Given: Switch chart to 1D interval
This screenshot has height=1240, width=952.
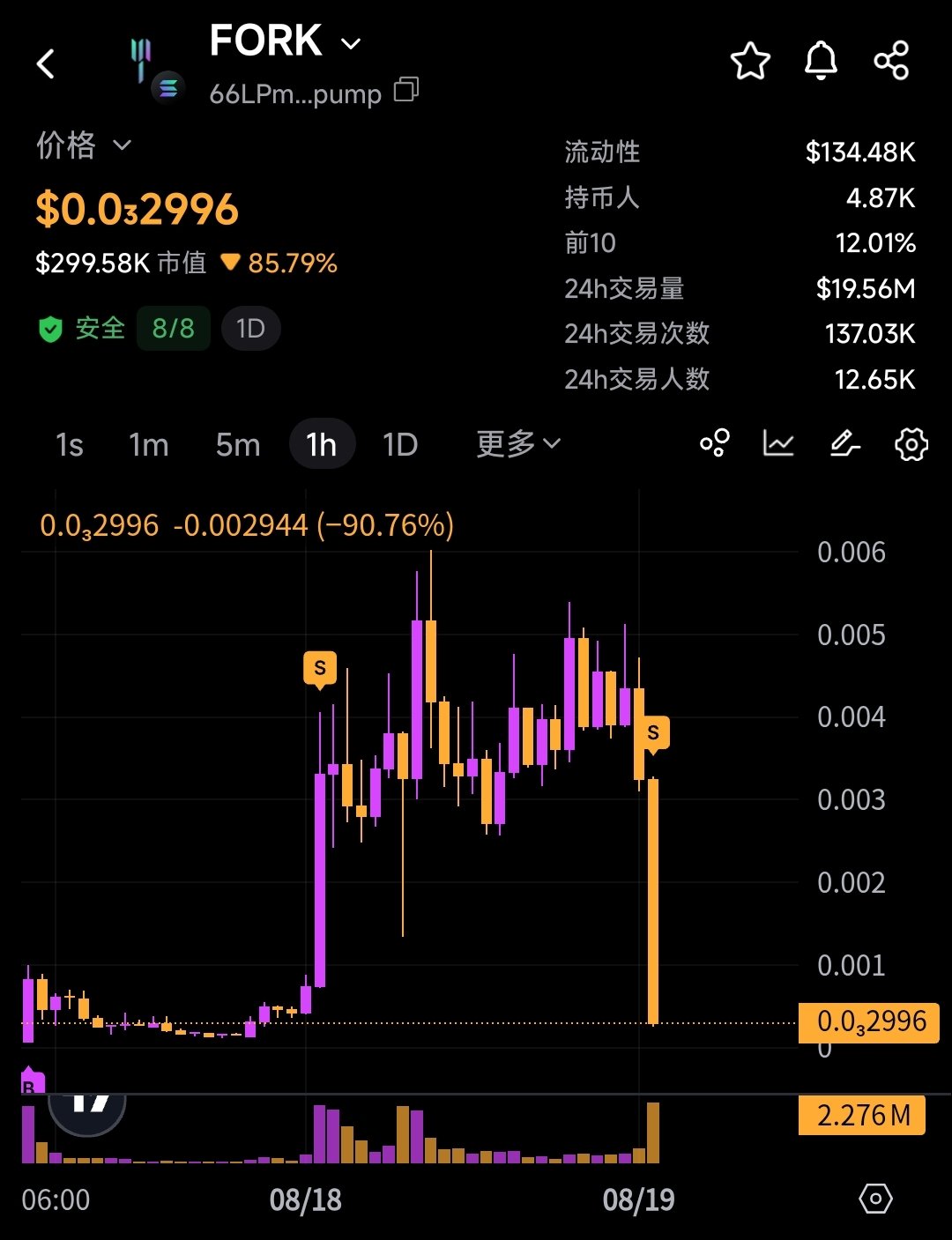Looking at the screenshot, I should click(x=400, y=444).
